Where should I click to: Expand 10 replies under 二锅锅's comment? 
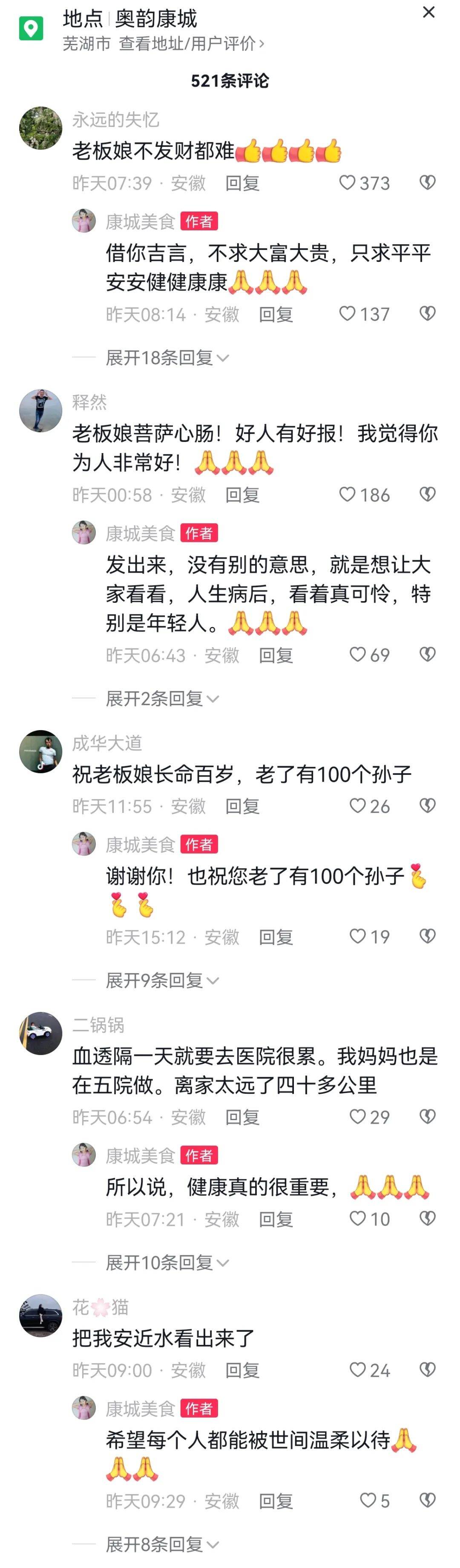[x=167, y=1263]
